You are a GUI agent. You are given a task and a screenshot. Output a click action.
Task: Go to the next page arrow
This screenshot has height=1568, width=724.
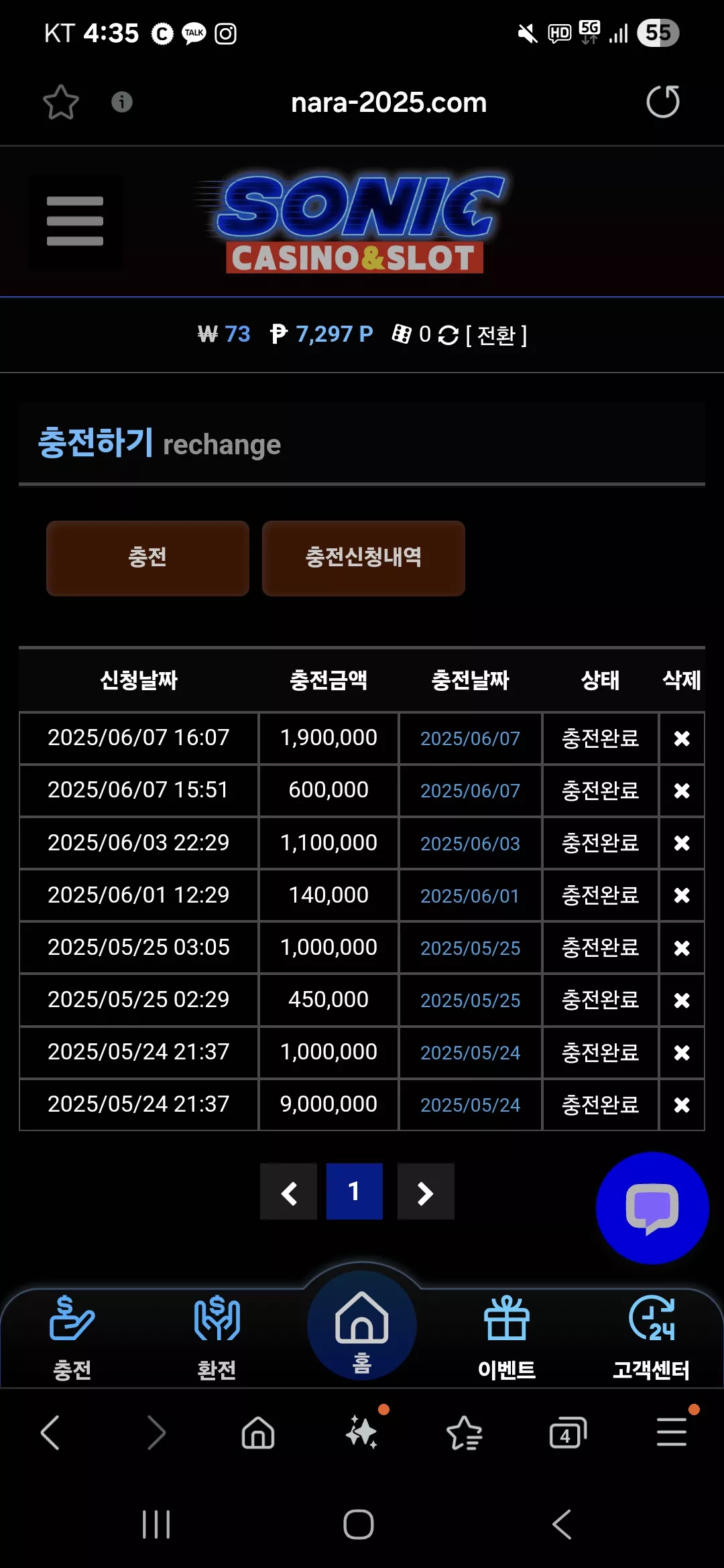tap(426, 1191)
